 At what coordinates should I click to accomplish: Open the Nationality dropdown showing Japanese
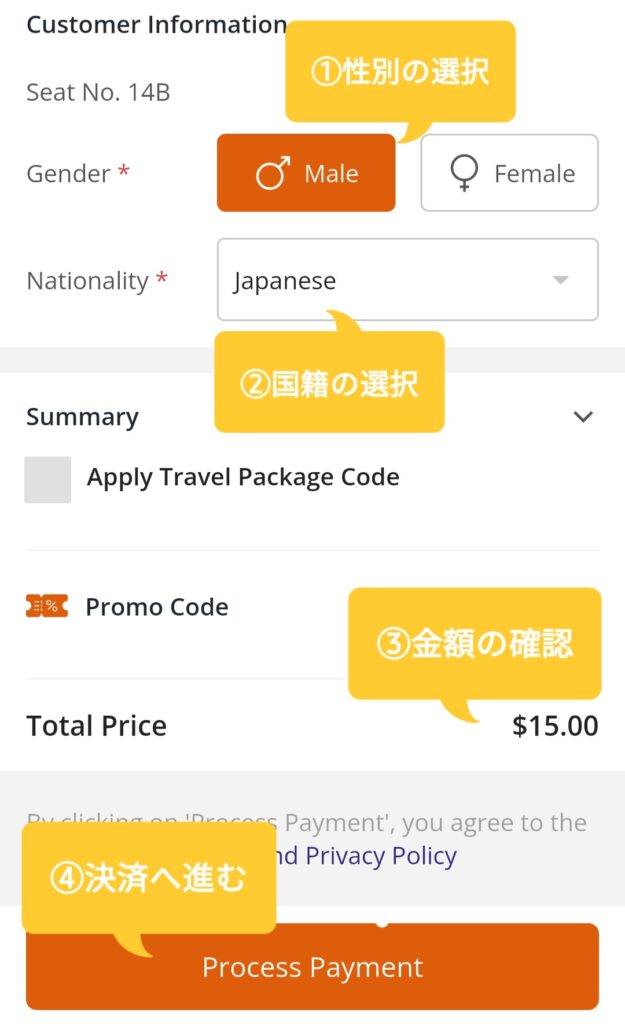coord(408,280)
